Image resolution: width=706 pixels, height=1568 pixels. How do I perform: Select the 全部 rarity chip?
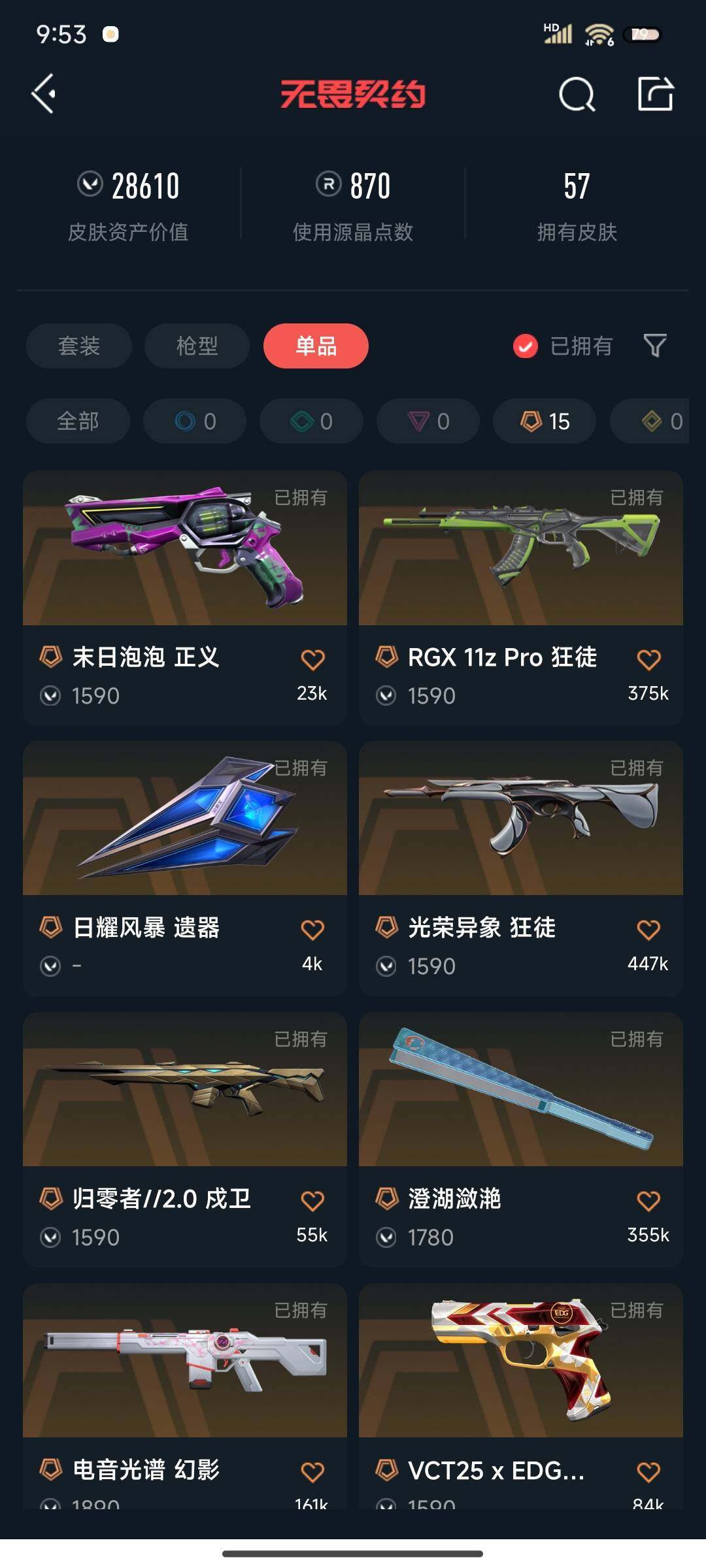[x=78, y=421]
